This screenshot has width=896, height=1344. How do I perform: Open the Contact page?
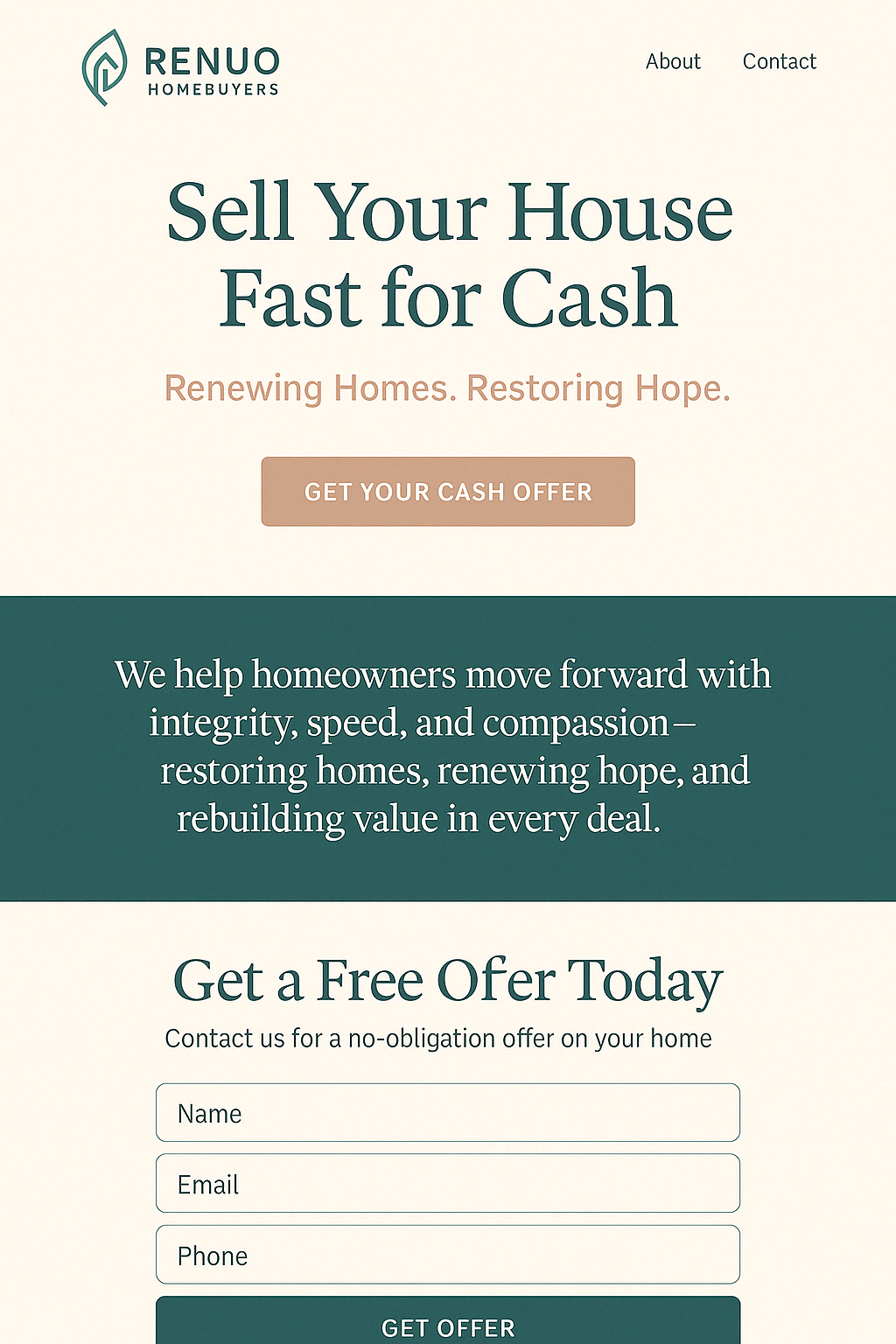[x=779, y=62]
